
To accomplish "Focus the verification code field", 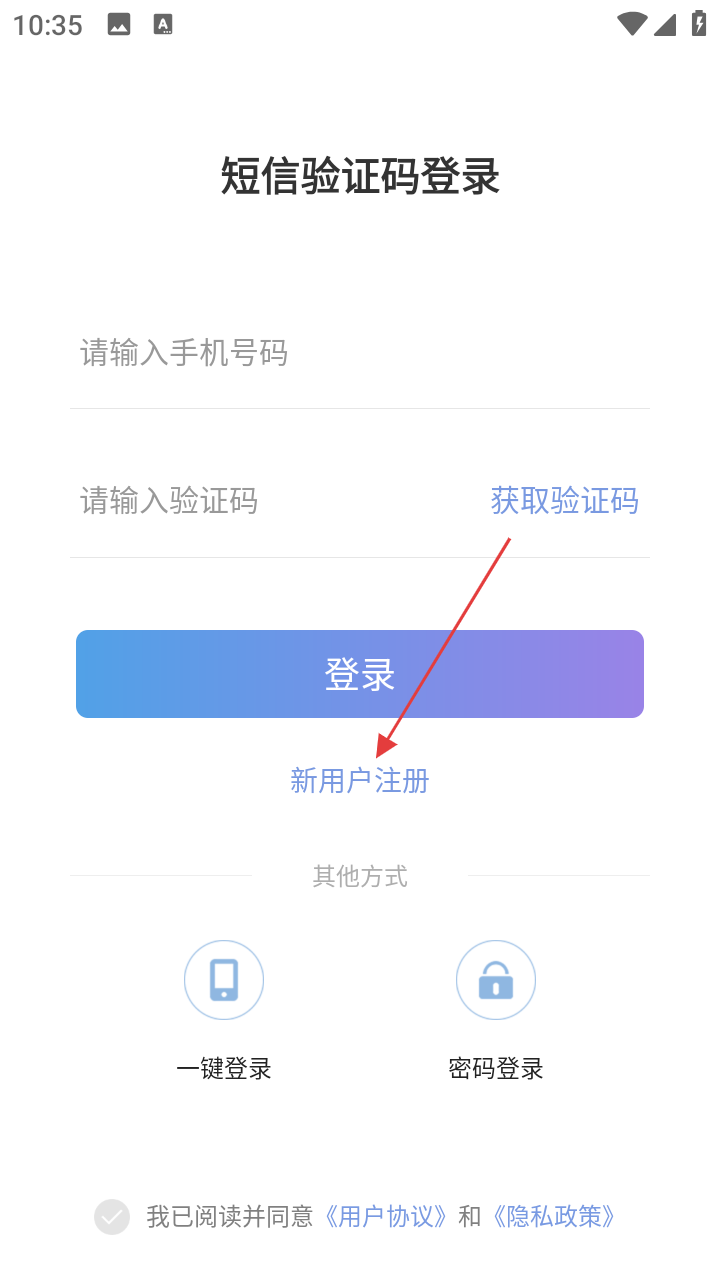I will (x=270, y=500).
